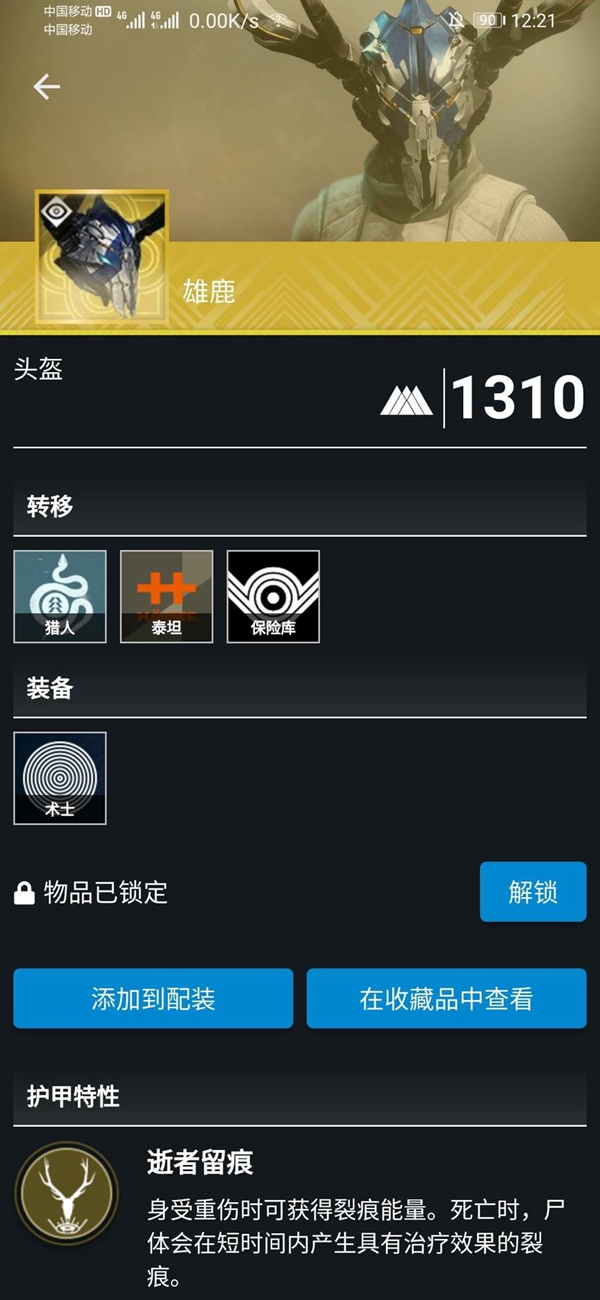
Task: Open the 雄鹿 item icon thumbnail
Action: 102,256
